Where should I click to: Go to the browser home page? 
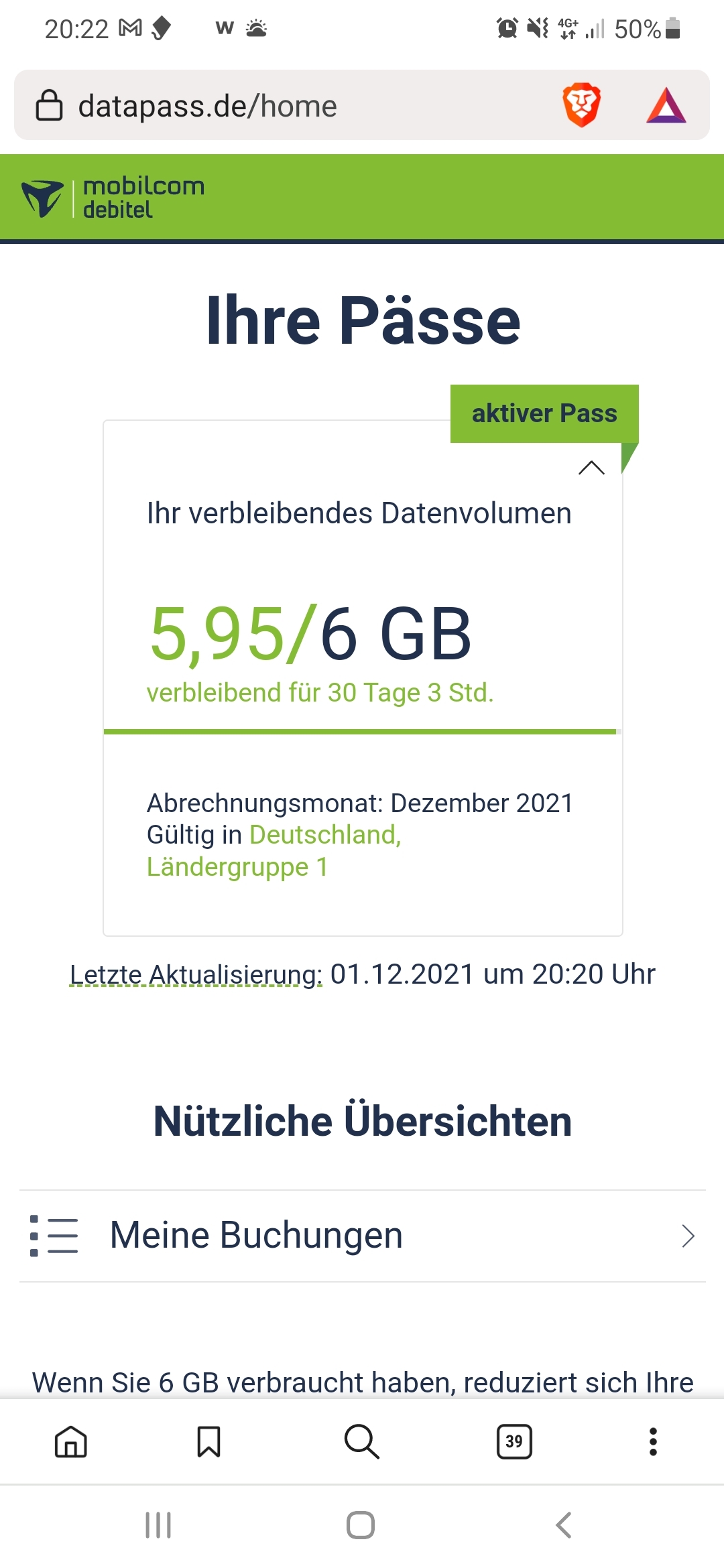71,1441
